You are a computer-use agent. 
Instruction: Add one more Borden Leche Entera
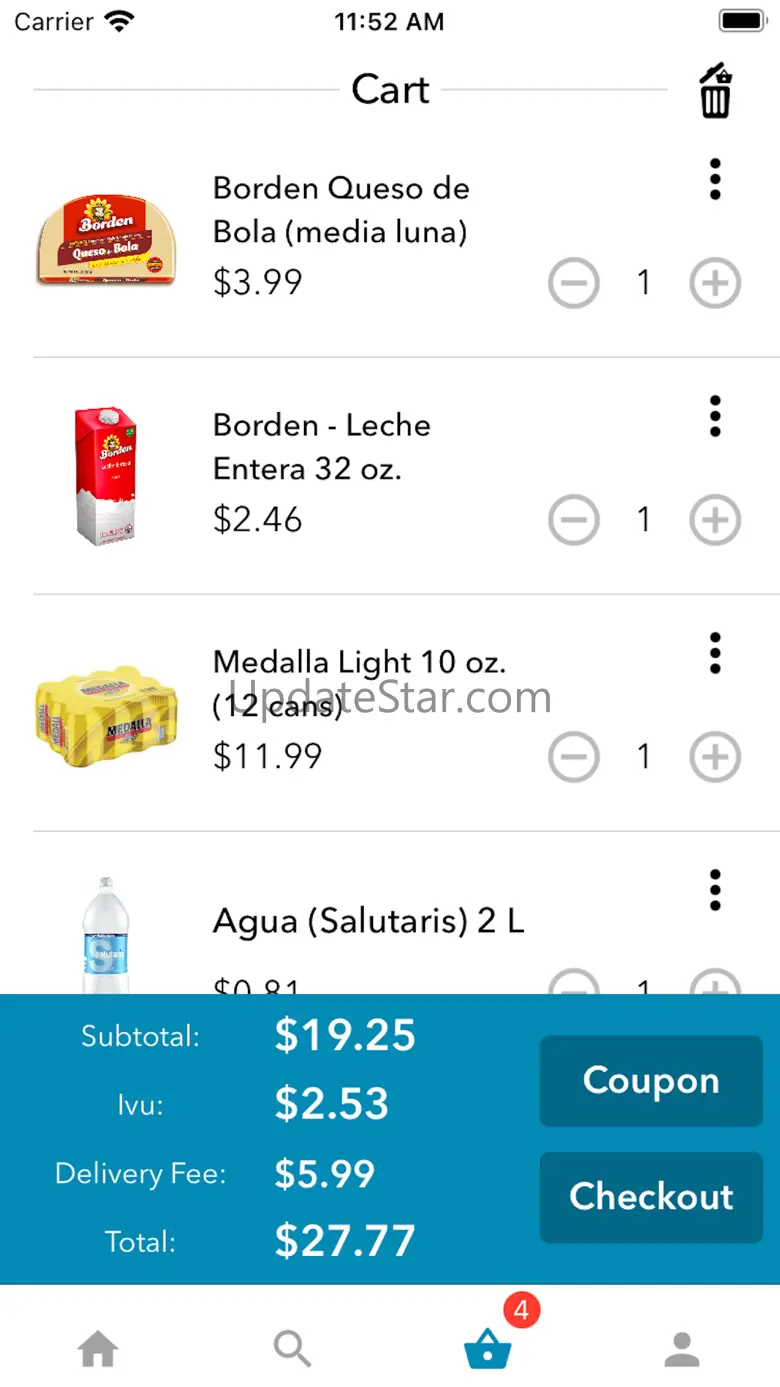tap(715, 521)
